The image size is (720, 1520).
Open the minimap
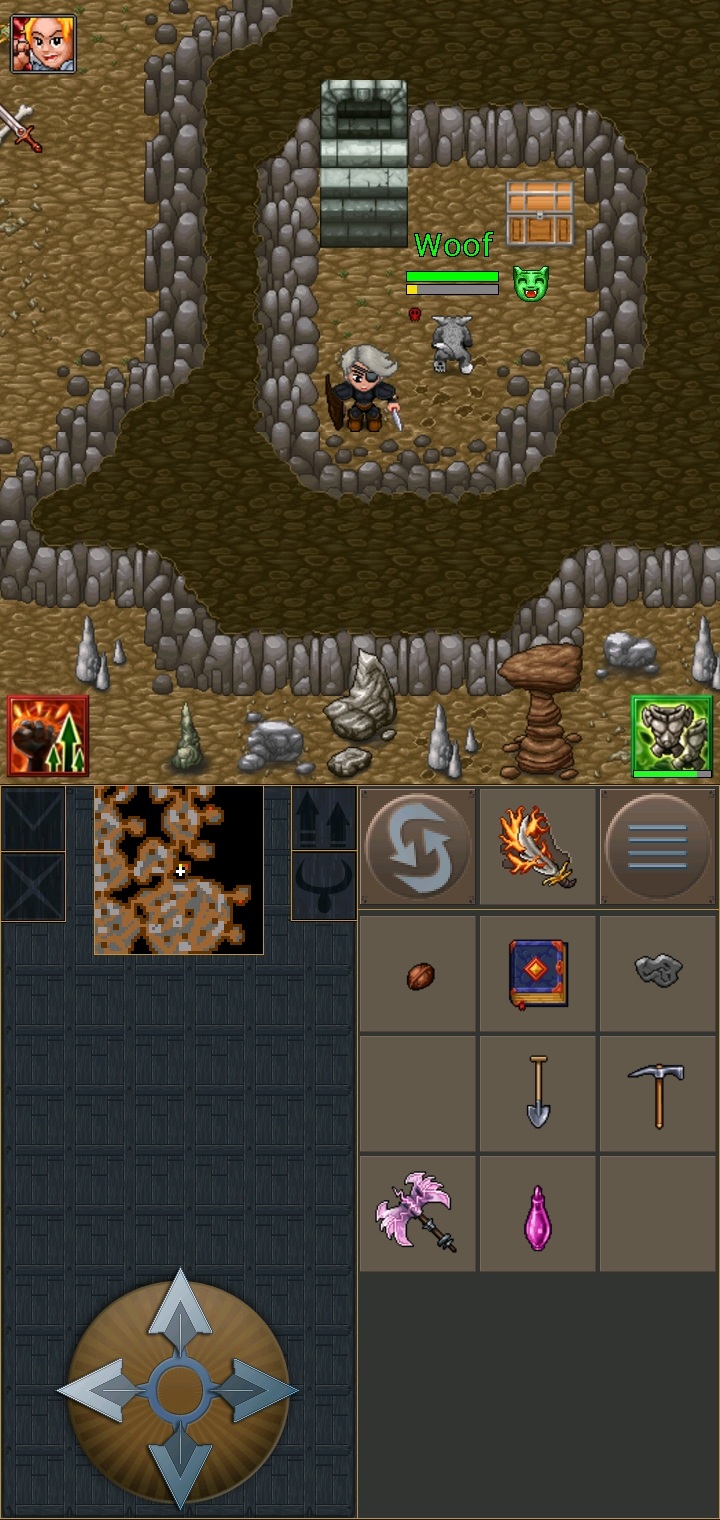[x=179, y=870]
